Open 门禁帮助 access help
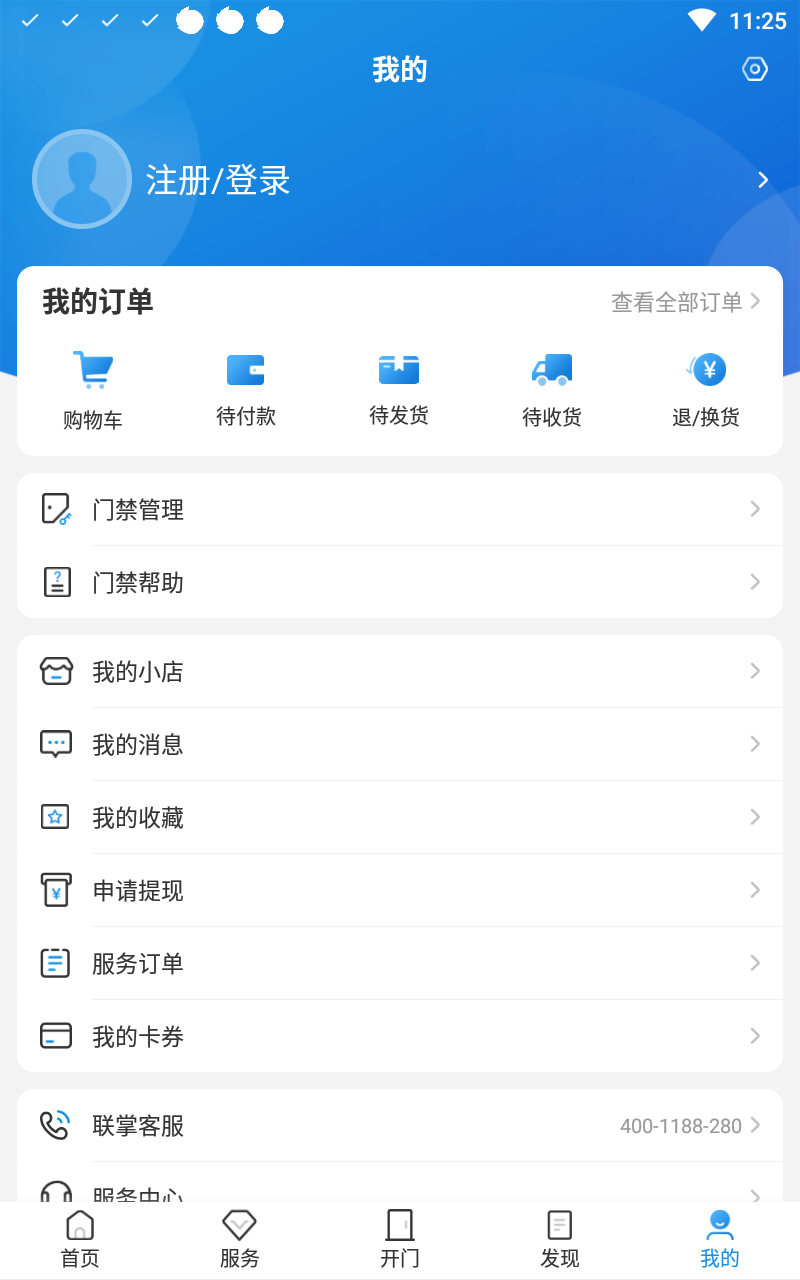The height and width of the screenshot is (1280, 800). 400,582
